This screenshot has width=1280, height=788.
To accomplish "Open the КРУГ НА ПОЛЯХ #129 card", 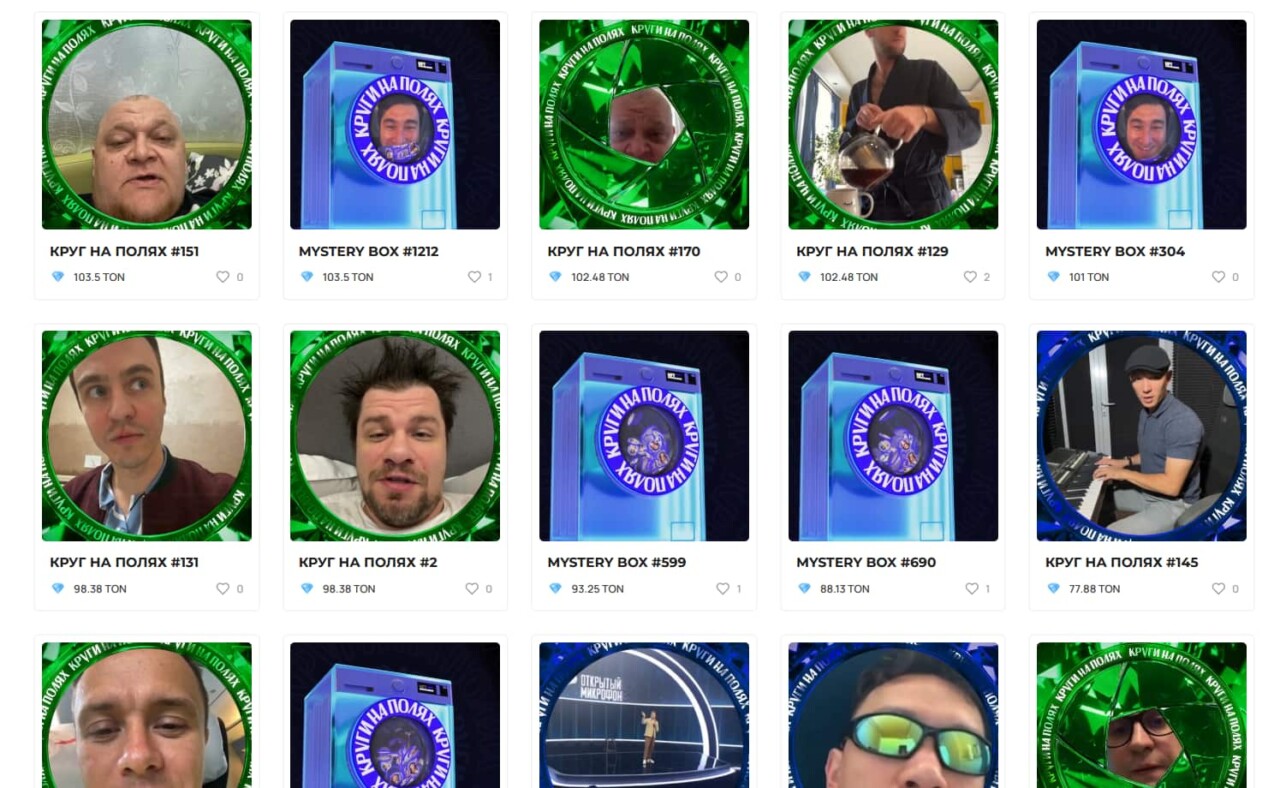I will tap(893, 125).
